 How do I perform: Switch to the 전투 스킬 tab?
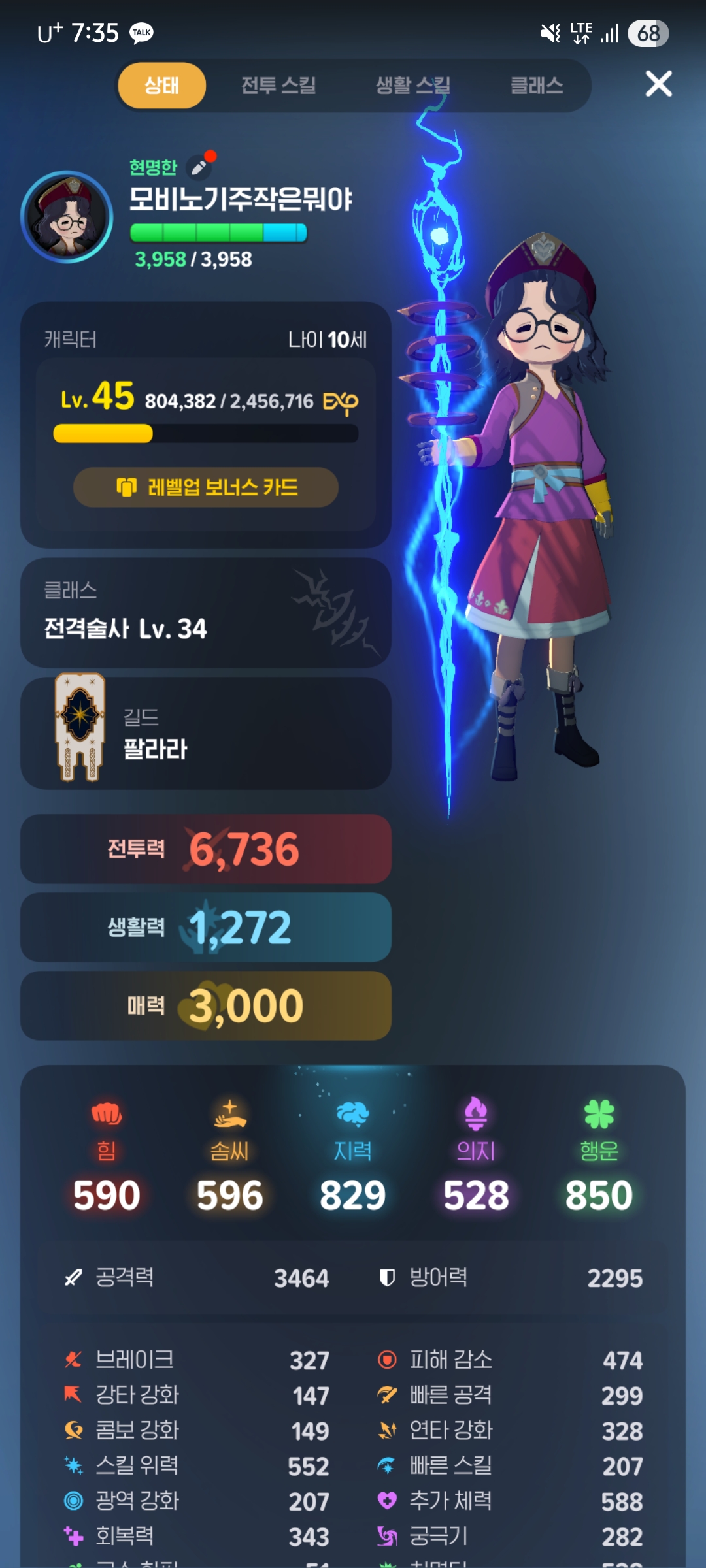coord(278,86)
